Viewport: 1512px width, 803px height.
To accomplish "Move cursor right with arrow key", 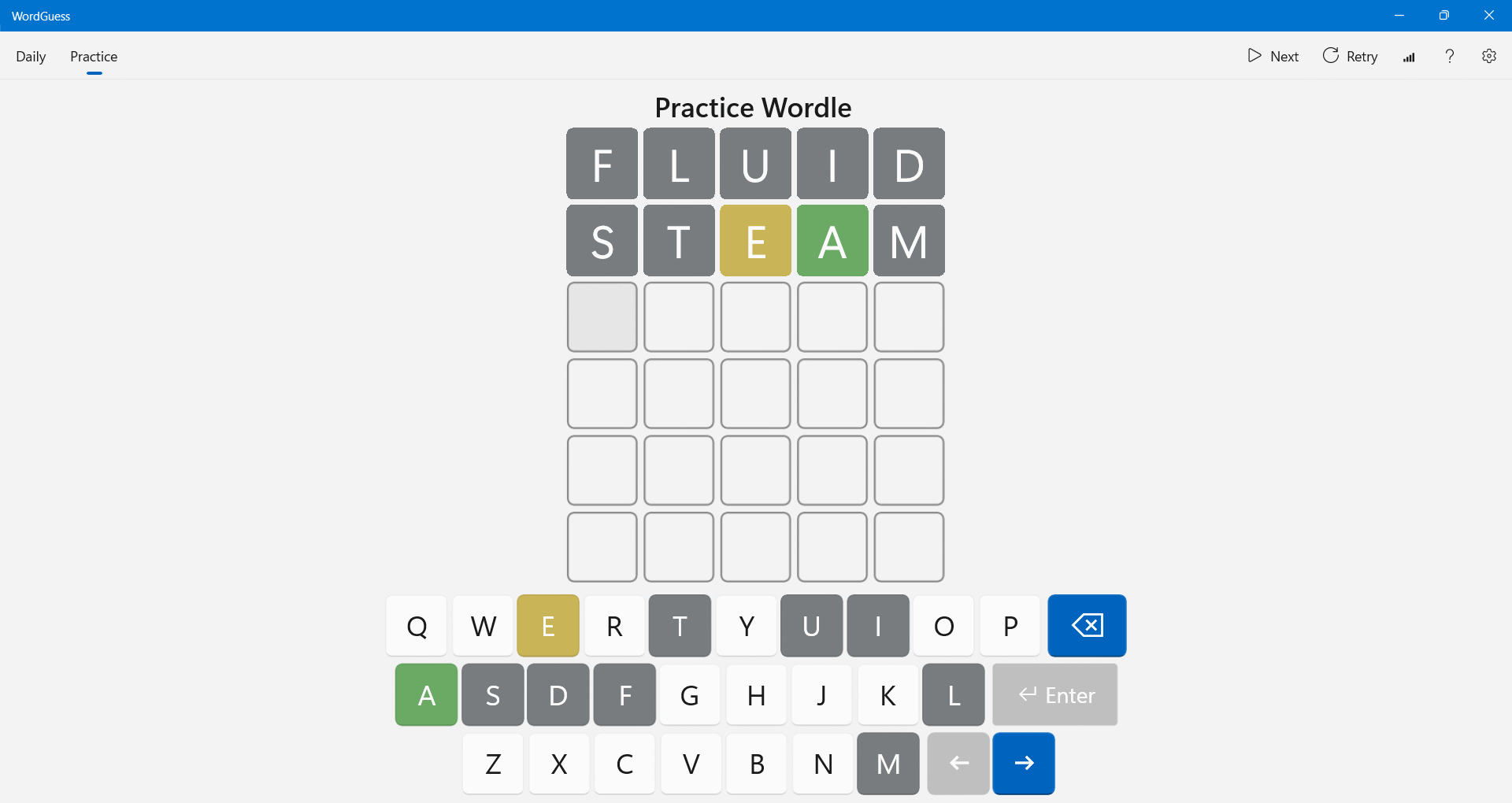I will (1023, 764).
